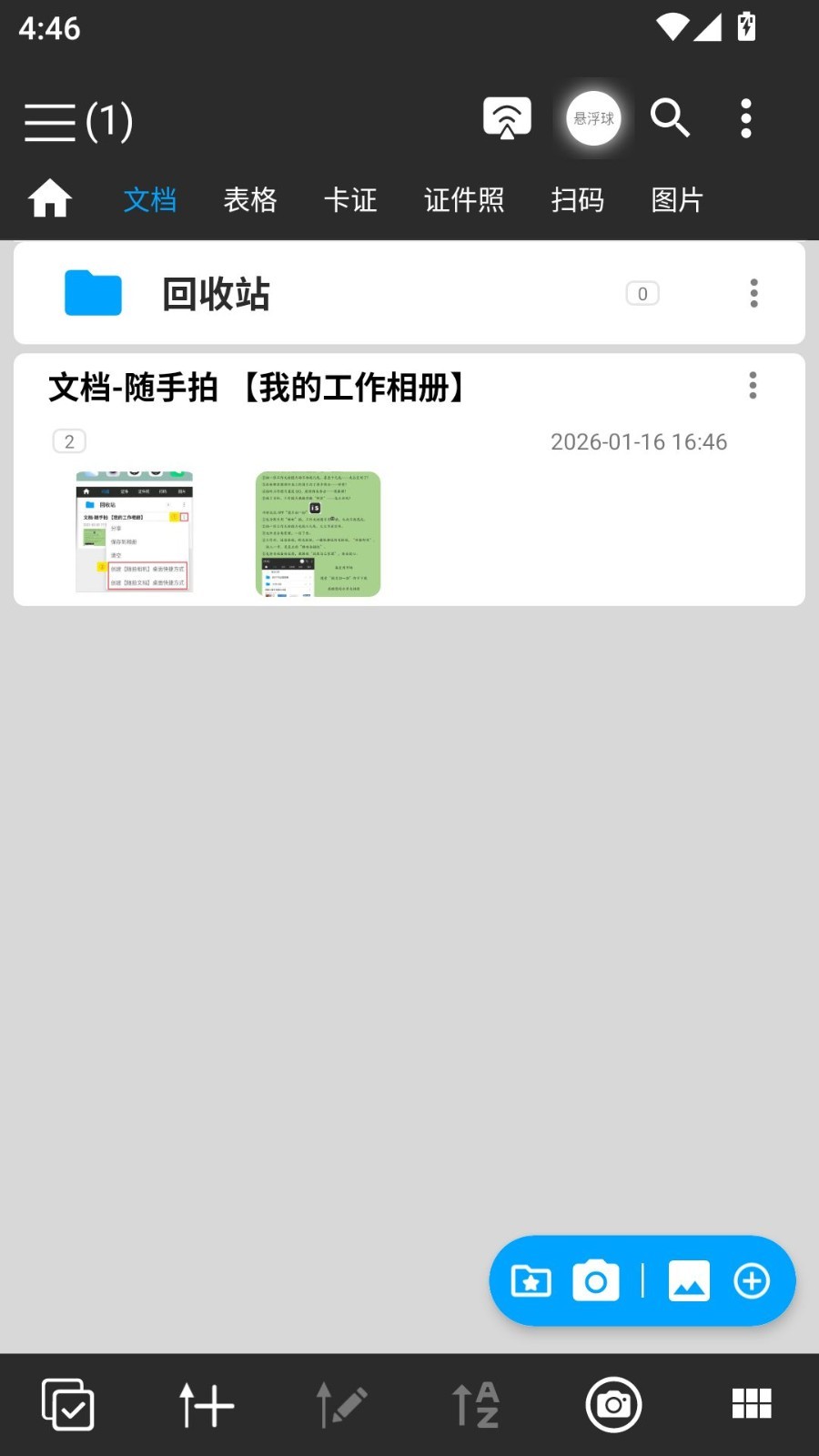Activate the 悬浮球 floating ball

click(593, 118)
